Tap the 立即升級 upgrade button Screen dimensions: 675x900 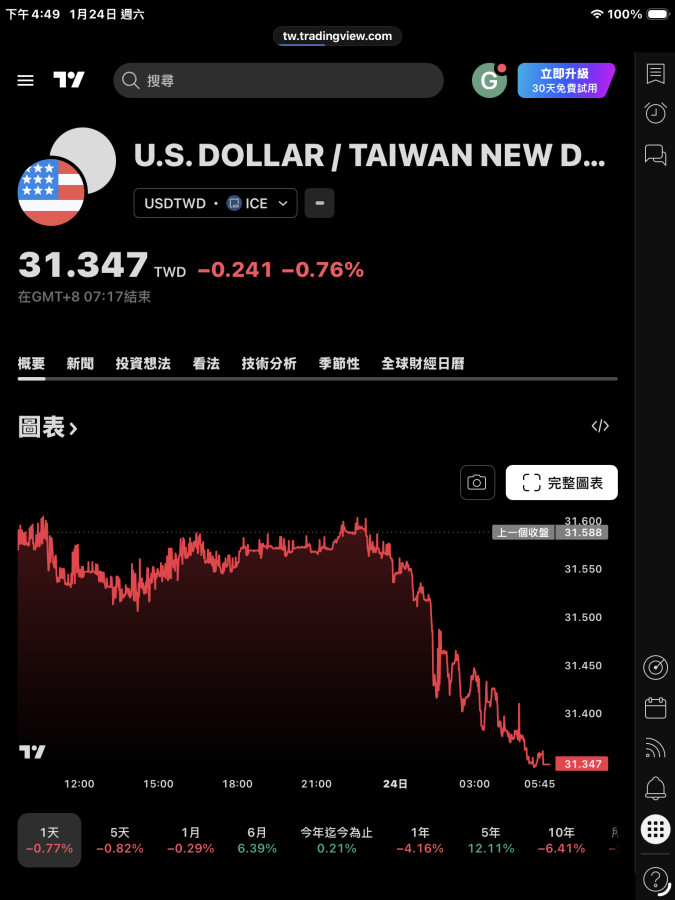[565, 80]
